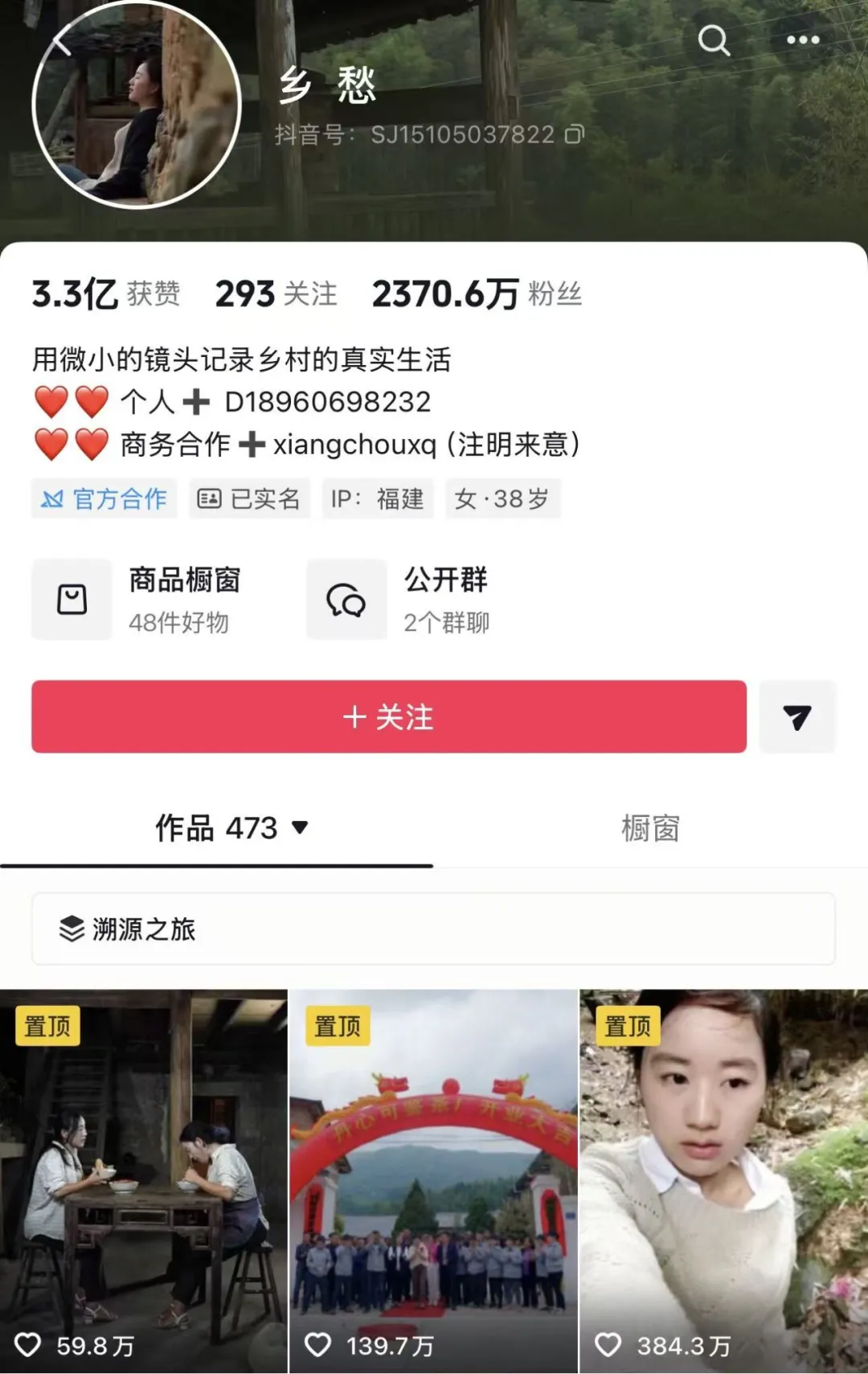
Task: View the profile avatar photo
Action: [x=137, y=105]
